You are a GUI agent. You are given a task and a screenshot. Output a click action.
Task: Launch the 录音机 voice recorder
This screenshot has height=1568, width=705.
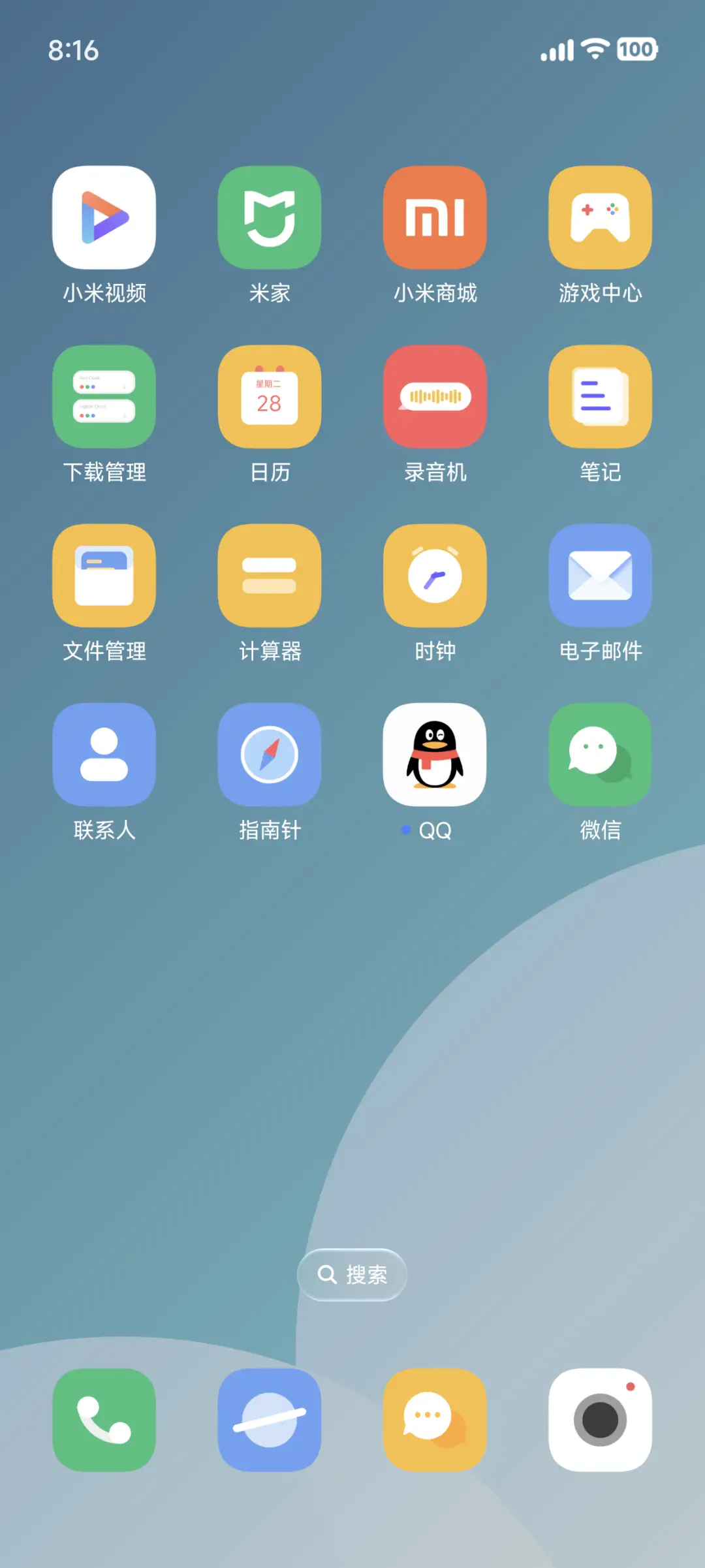coord(435,397)
